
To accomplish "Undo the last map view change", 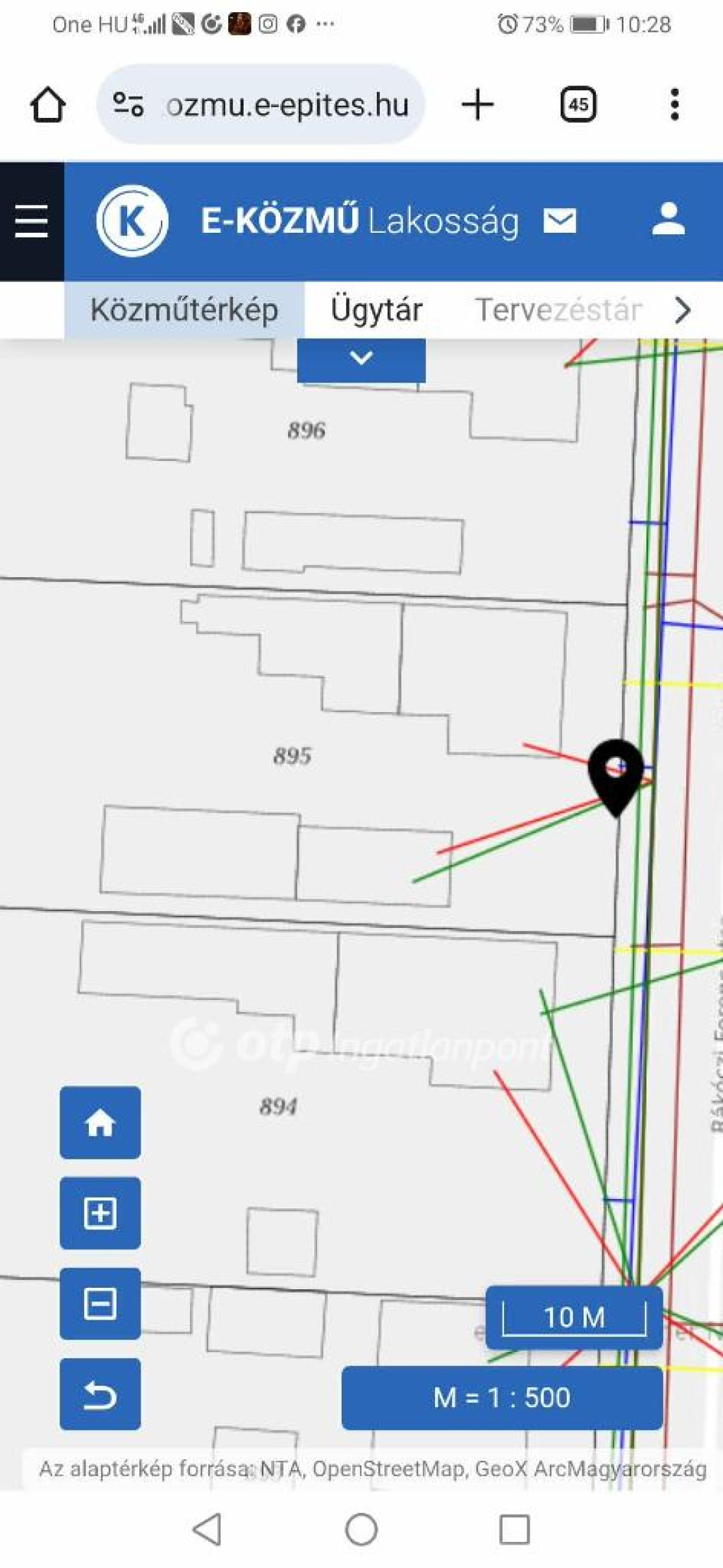I will pyautogui.click(x=100, y=1394).
